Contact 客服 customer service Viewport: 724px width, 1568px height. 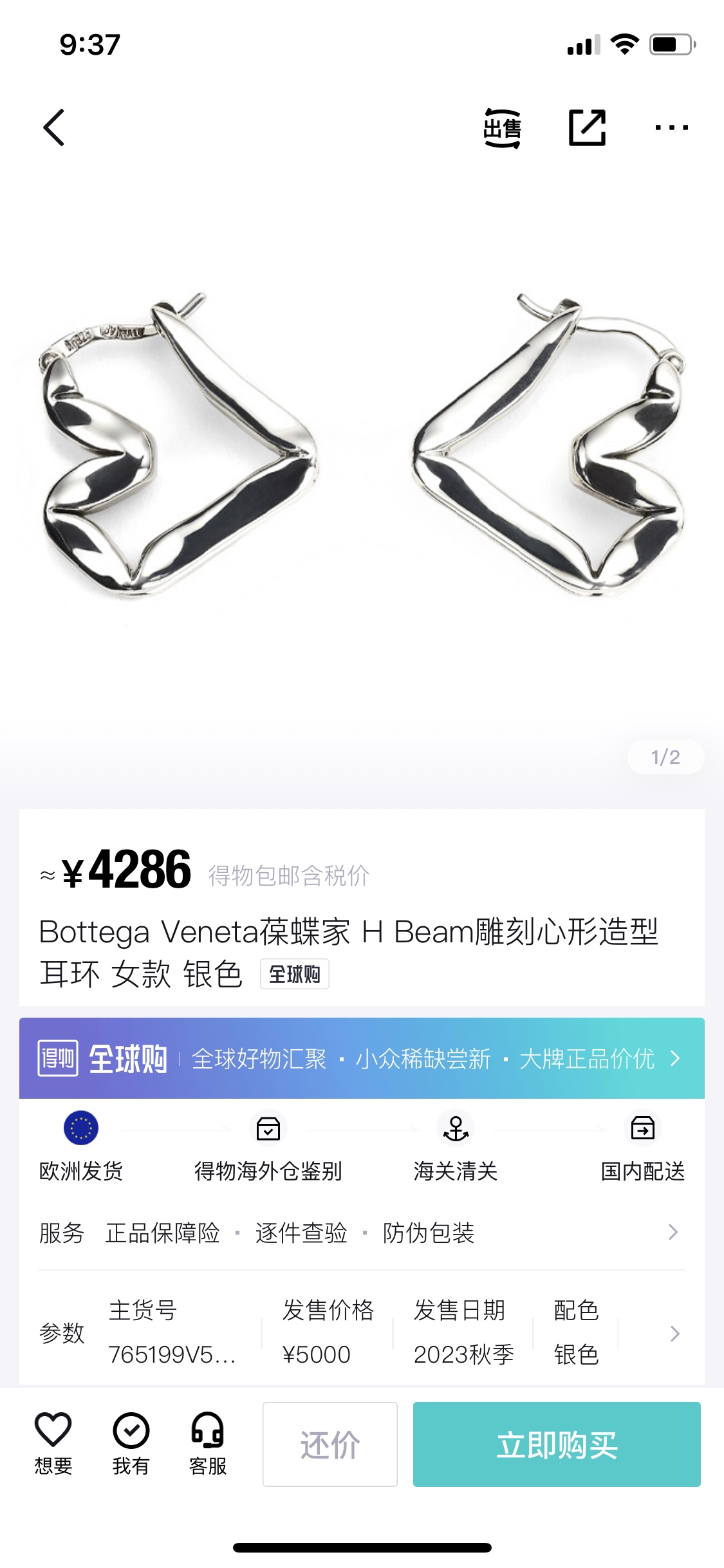click(207, 1443)
